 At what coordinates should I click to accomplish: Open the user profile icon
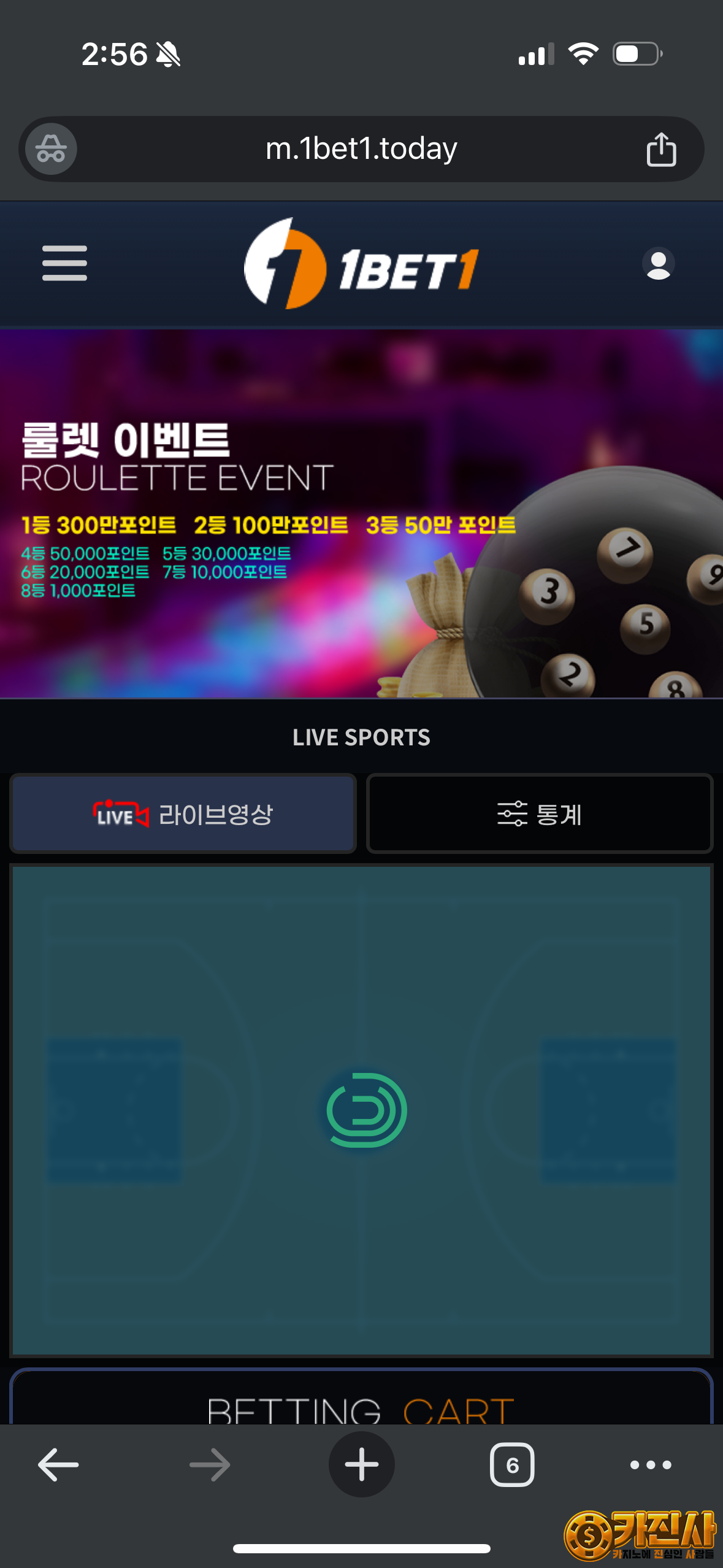(658, 264)
